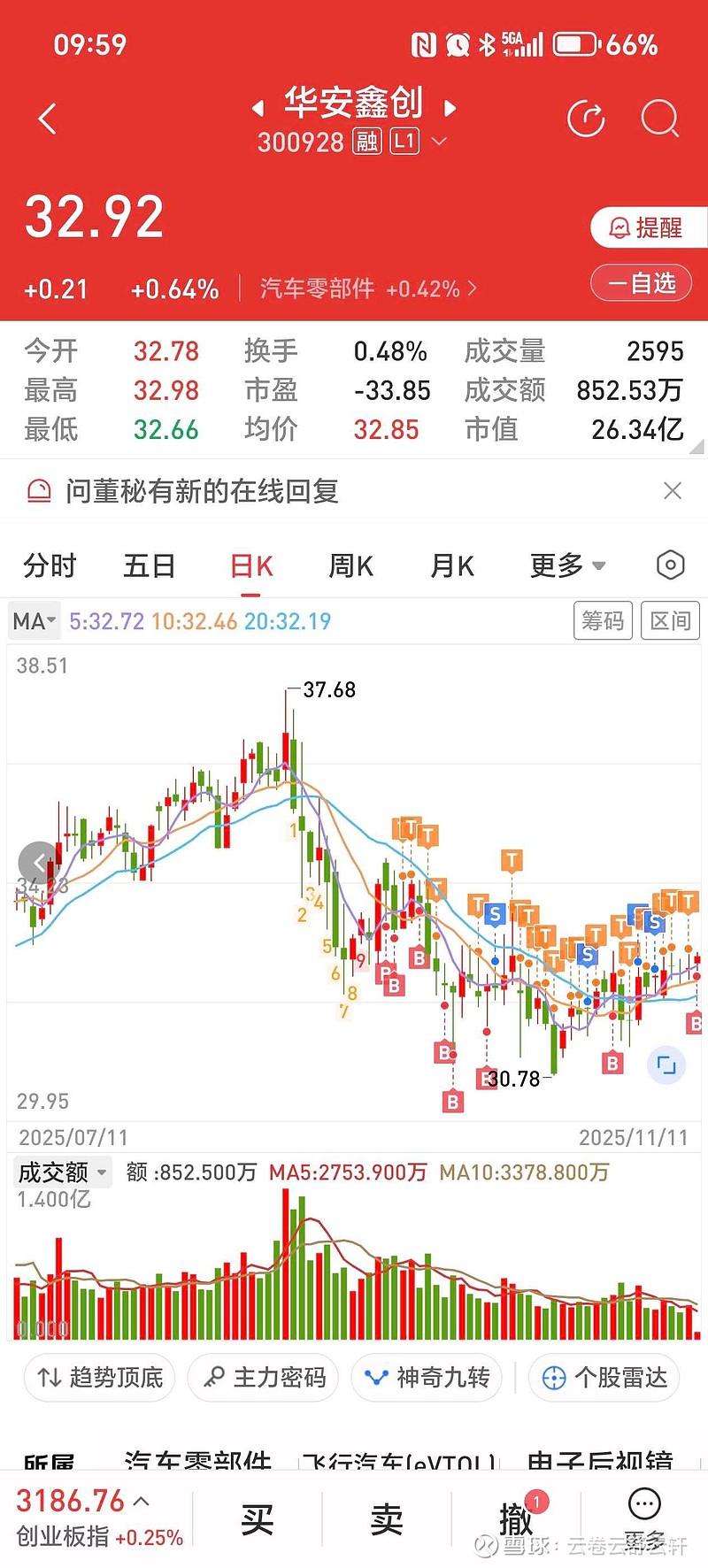
Task: Refresh the 华安鑫创 quote data
Action: pos(586,118)
